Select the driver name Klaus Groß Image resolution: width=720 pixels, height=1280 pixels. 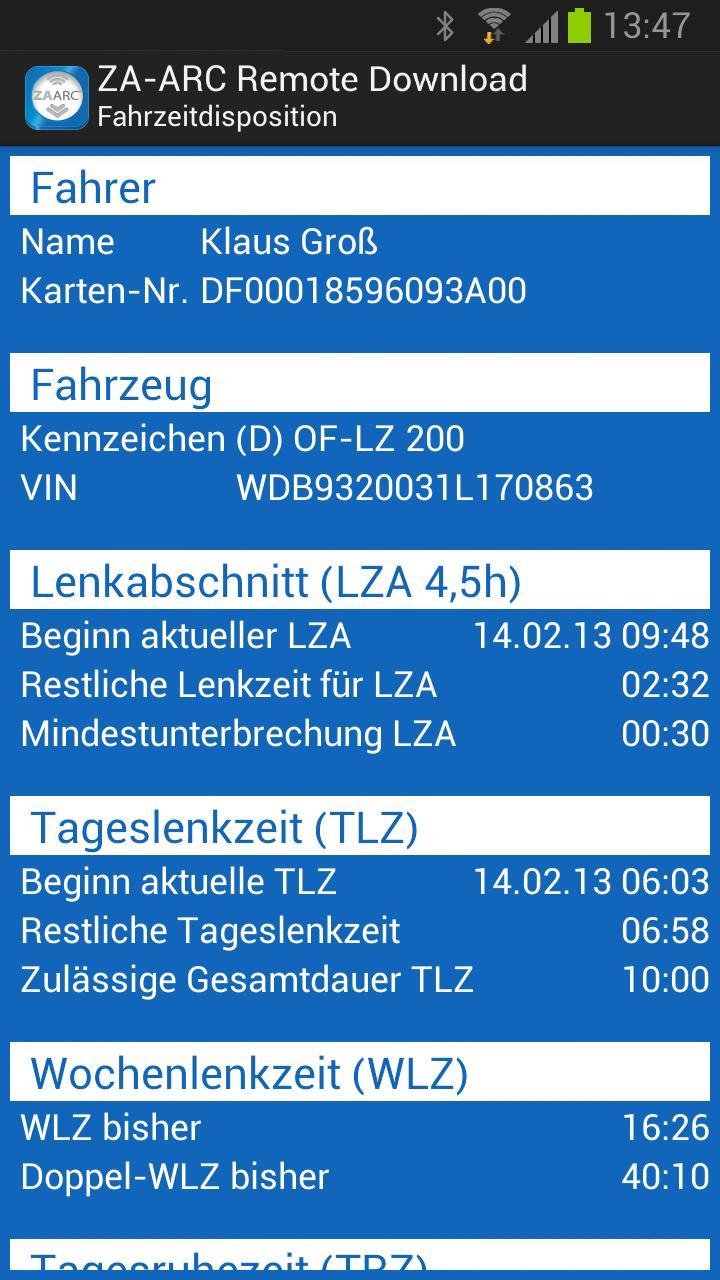click(x=288, y=242)
